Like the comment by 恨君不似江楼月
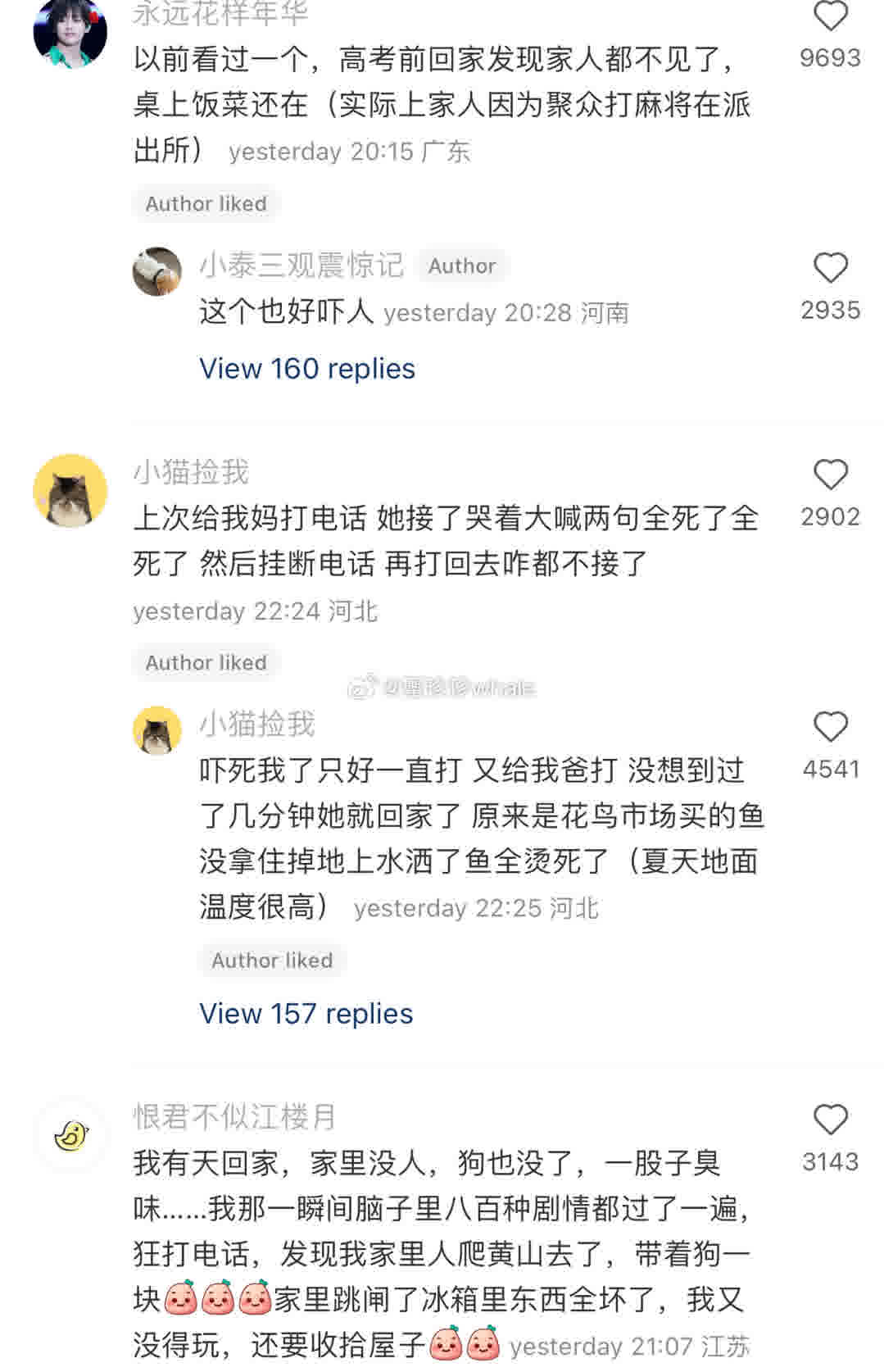Viewport: 884px width, 1372px height. (830, 1120)
